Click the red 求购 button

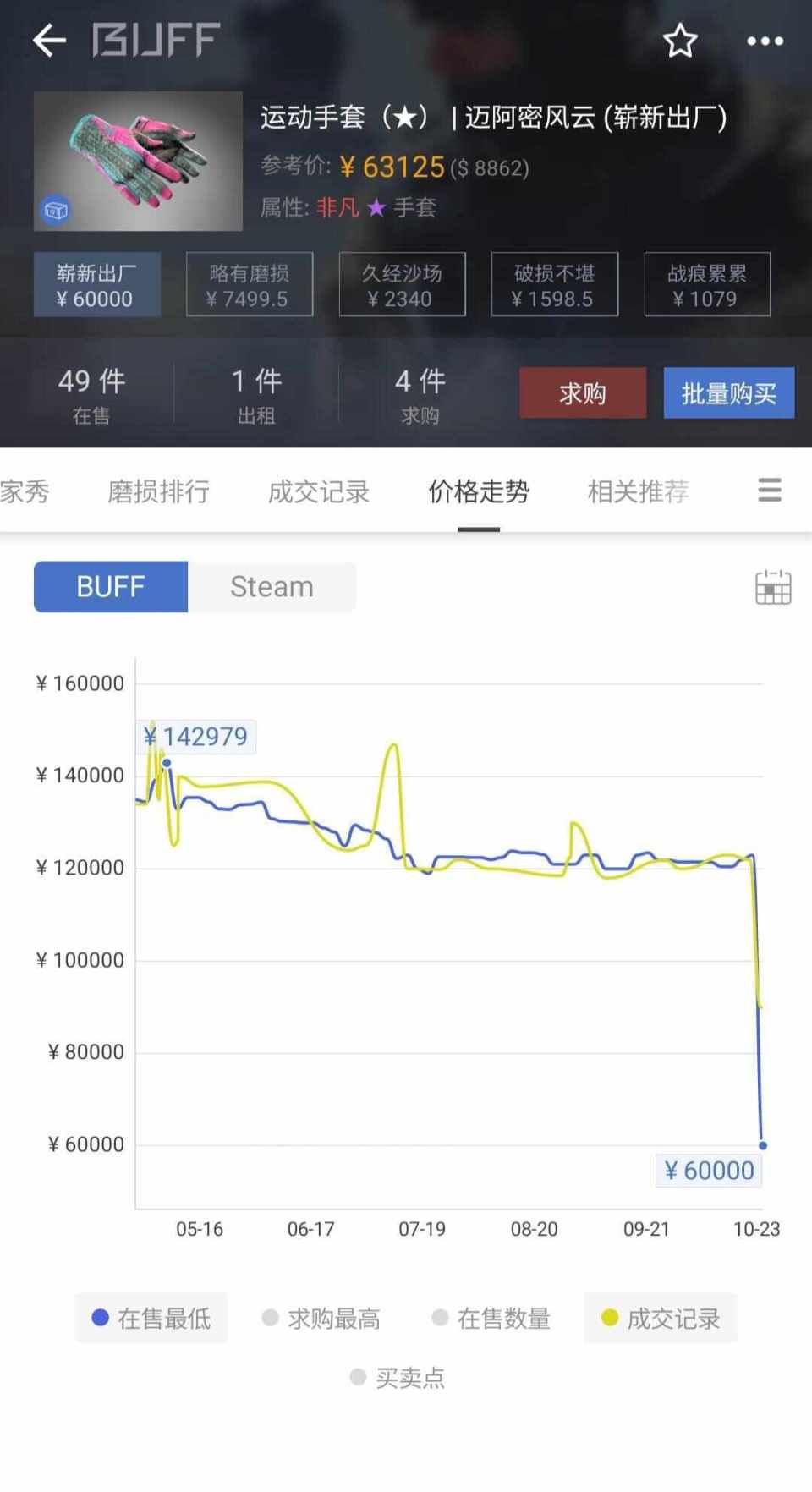pos(582,392)
